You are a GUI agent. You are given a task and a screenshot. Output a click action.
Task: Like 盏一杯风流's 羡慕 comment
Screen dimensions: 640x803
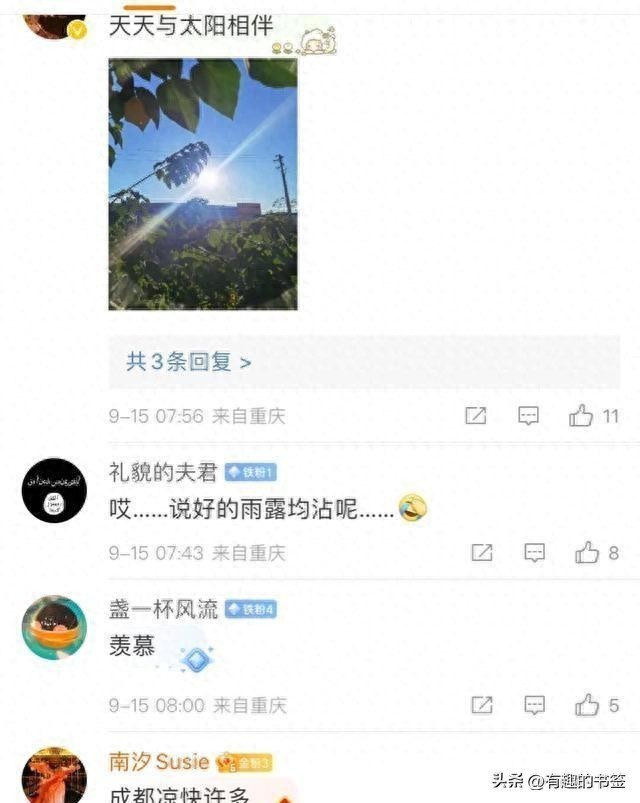coord(587,705)
